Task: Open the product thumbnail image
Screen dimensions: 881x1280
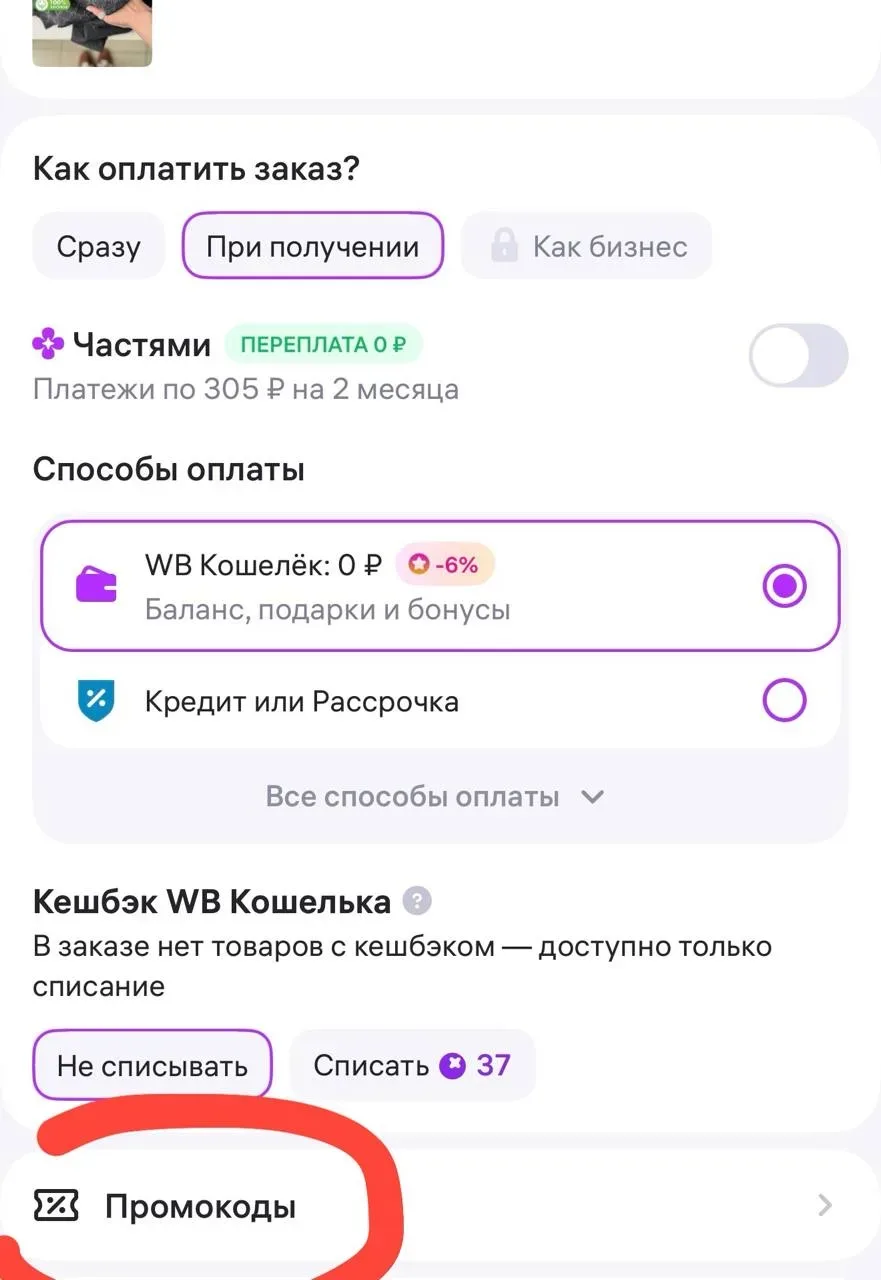Action: point(92,32)
